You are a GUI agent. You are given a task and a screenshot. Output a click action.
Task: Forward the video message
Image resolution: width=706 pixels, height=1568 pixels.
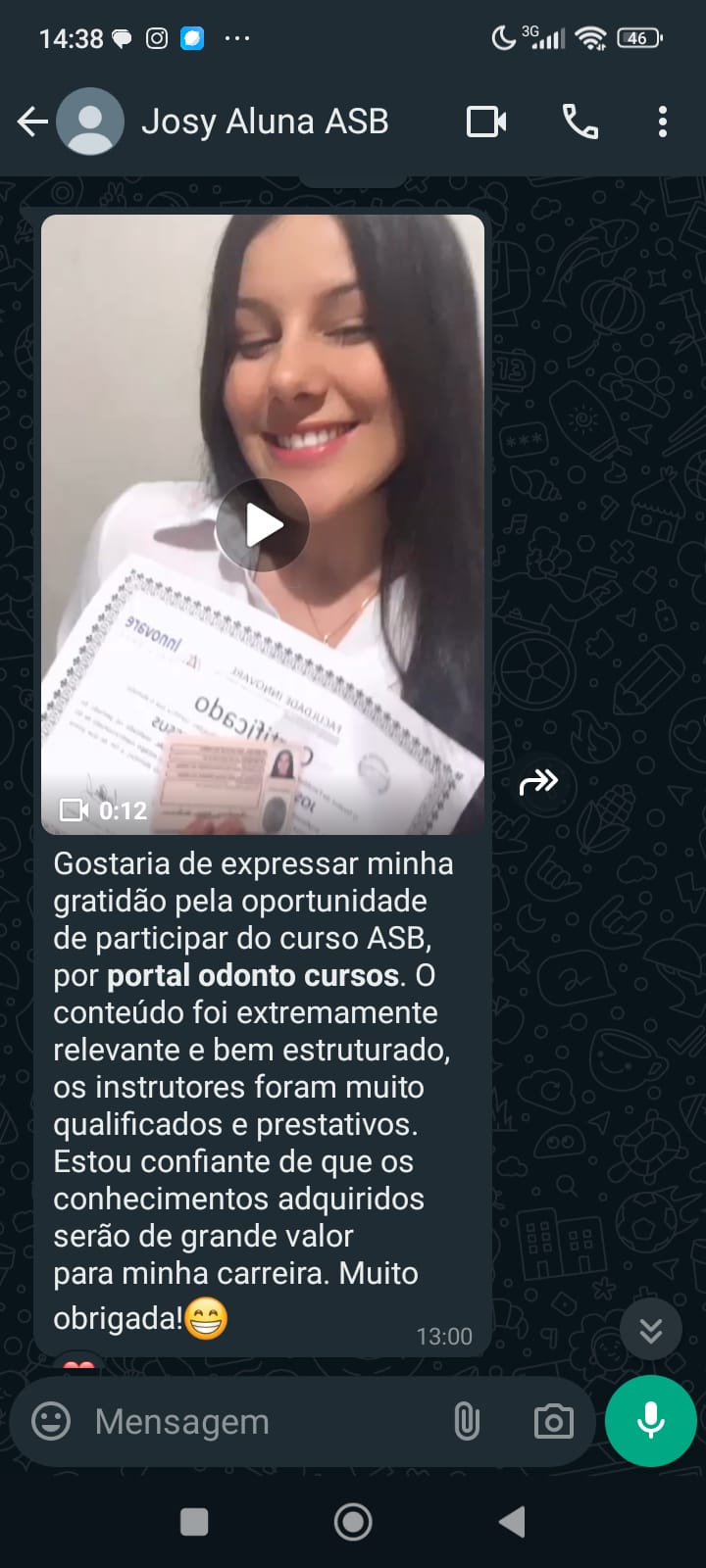(x=538, y=782)
